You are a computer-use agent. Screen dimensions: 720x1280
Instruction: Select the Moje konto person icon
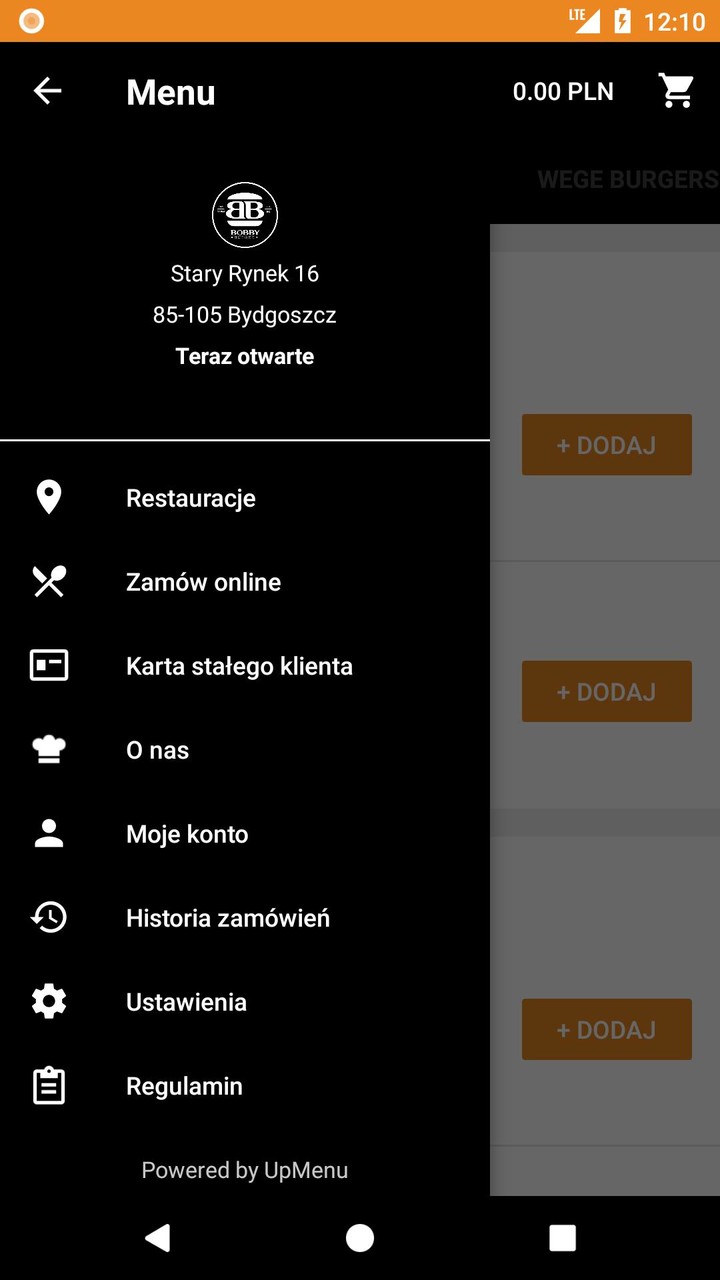[48, 833]
